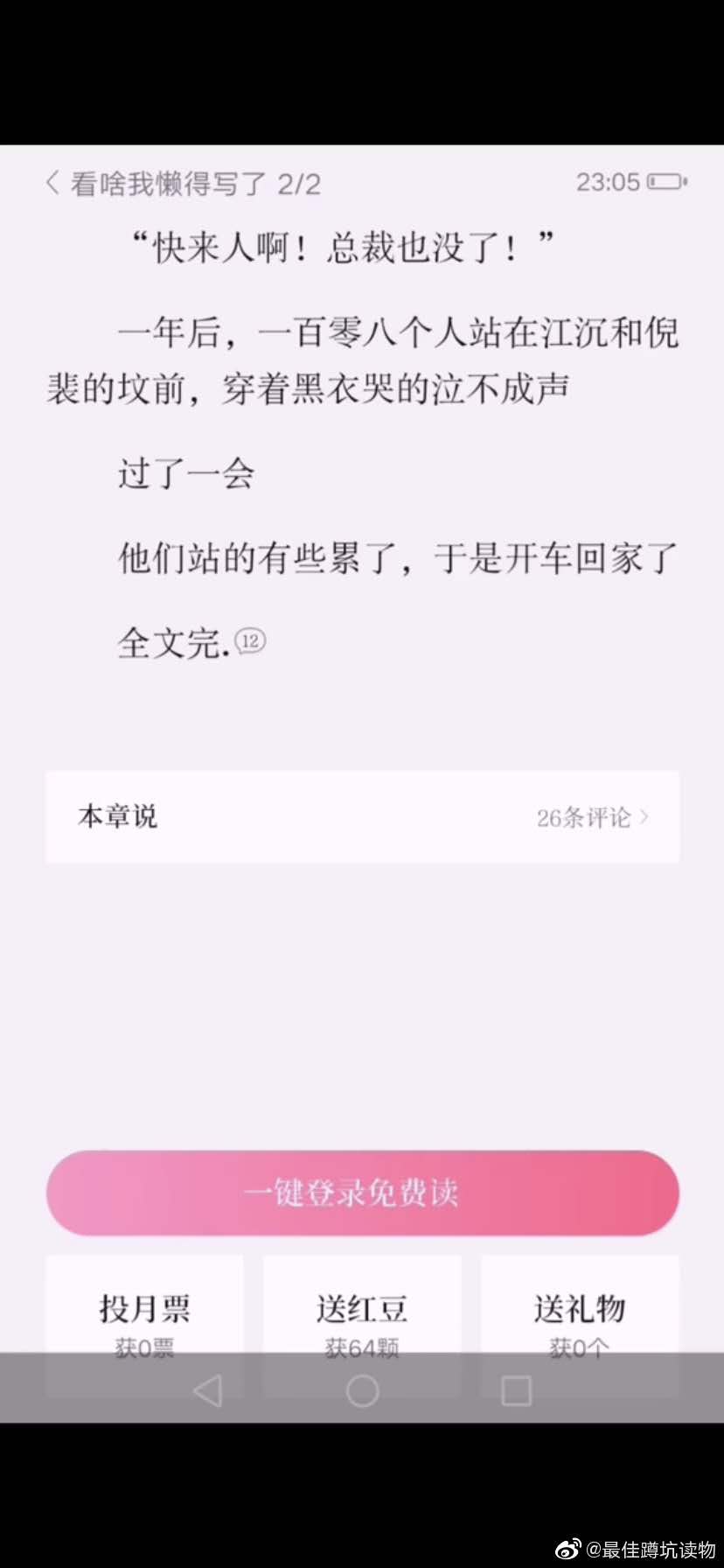Image resolution: width=724 pixels, height=1568 pixels.
Task: Tap the system back button
Action: (208, 1390)
